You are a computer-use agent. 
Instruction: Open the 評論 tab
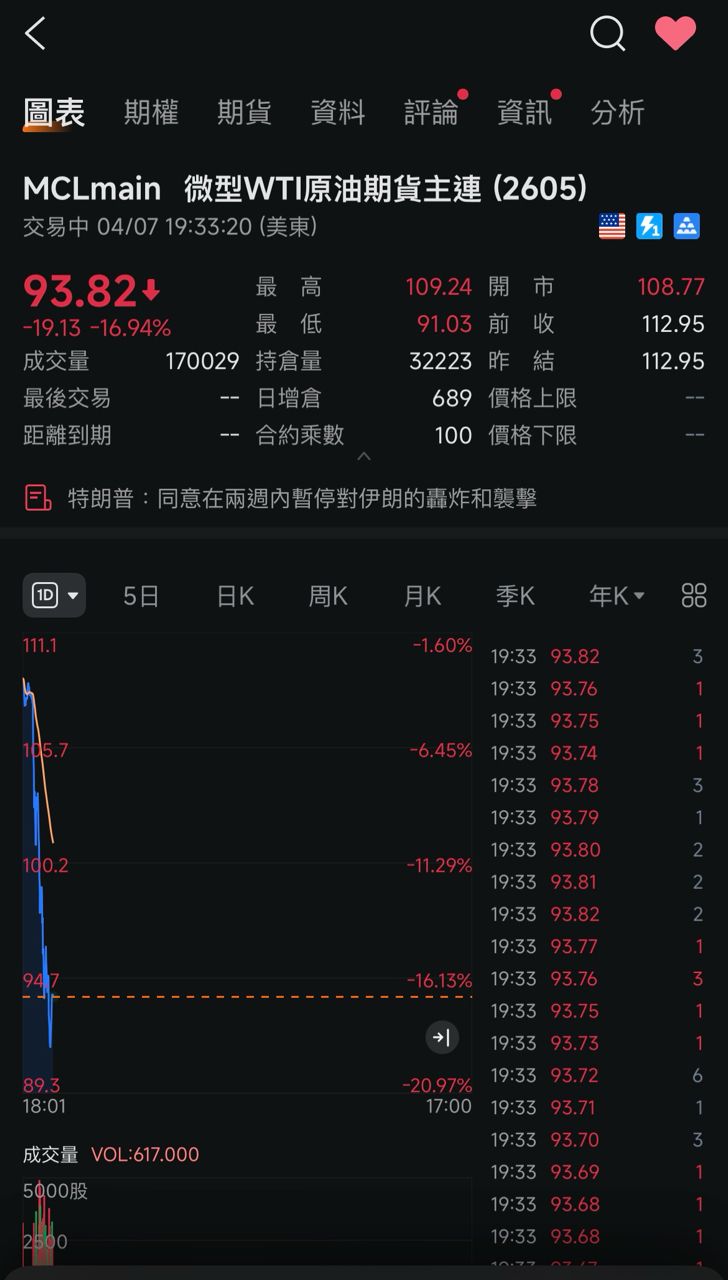pyautogui.click(x=431, y=113)
